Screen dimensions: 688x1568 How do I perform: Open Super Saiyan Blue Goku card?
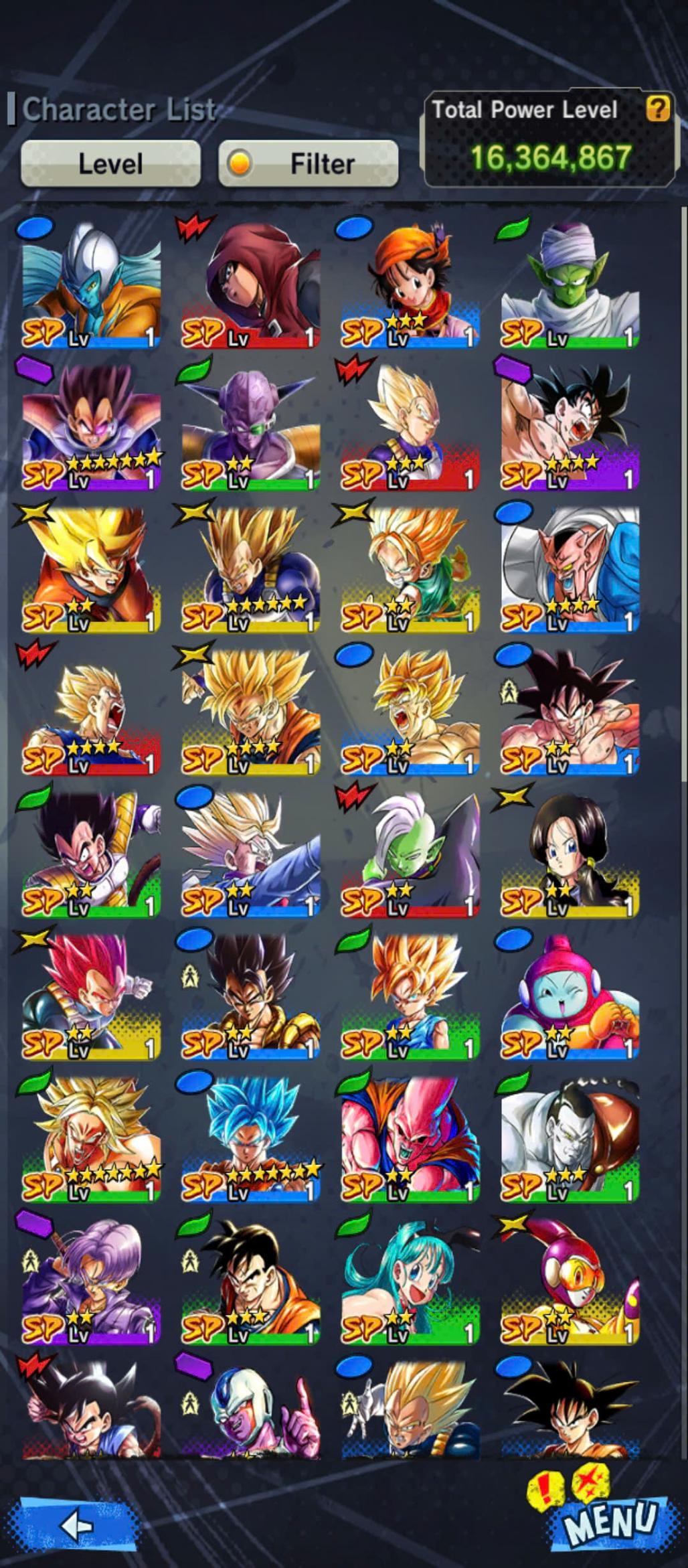click(250, 1138)
